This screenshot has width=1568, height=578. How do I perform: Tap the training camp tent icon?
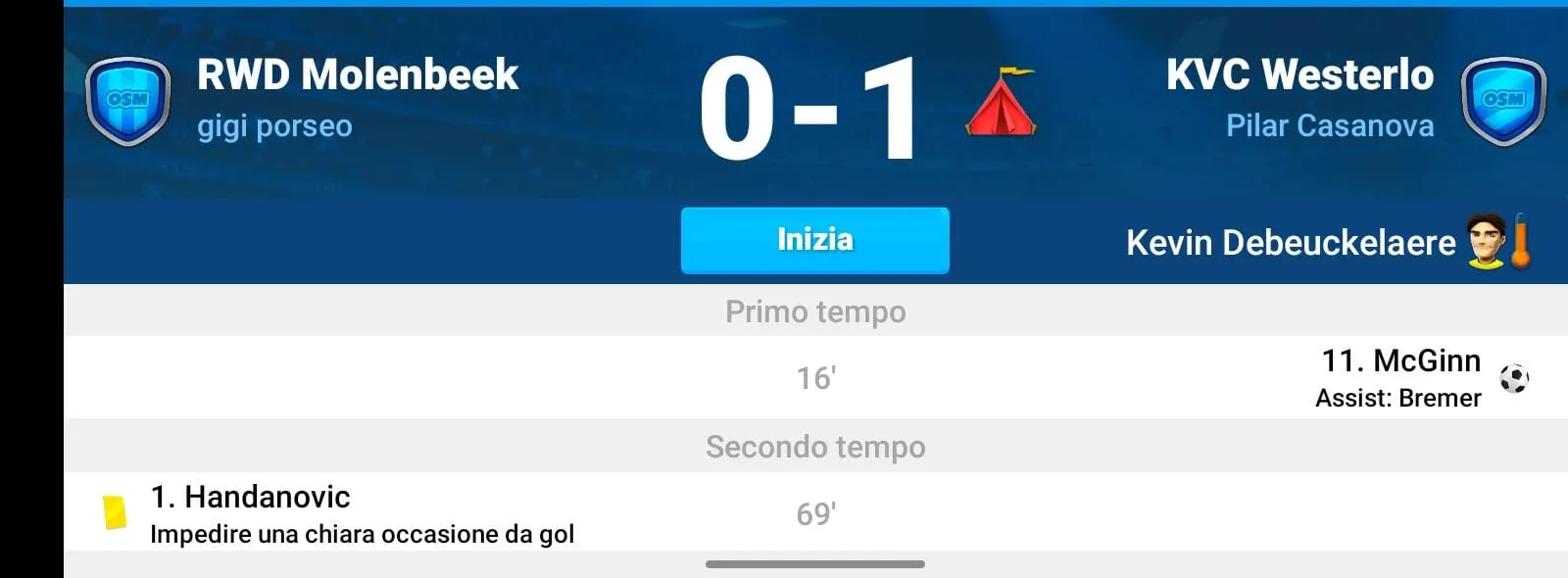pos(1001,101)
